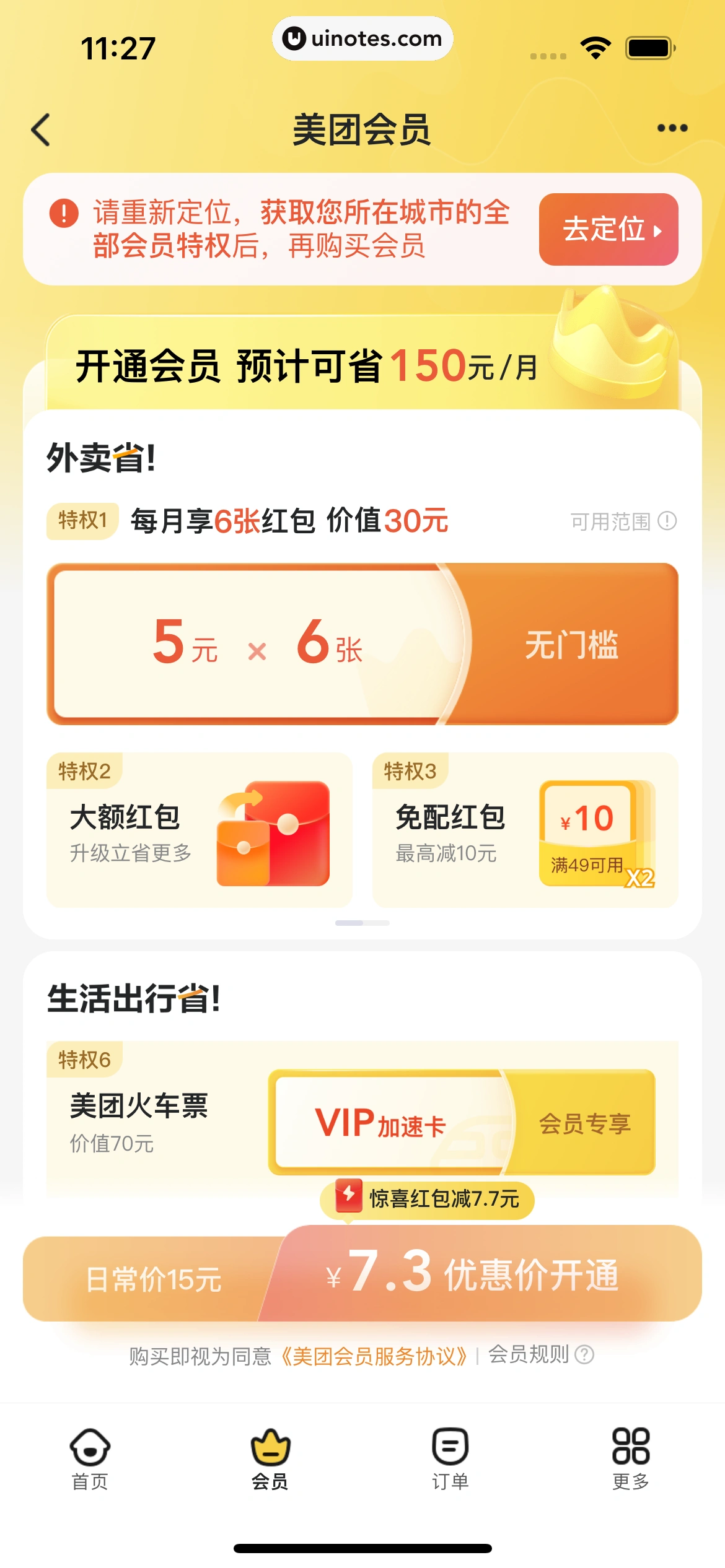Switch to the 订单 tab
This screenshot has width=725, height=1568.
[450, 1459]
